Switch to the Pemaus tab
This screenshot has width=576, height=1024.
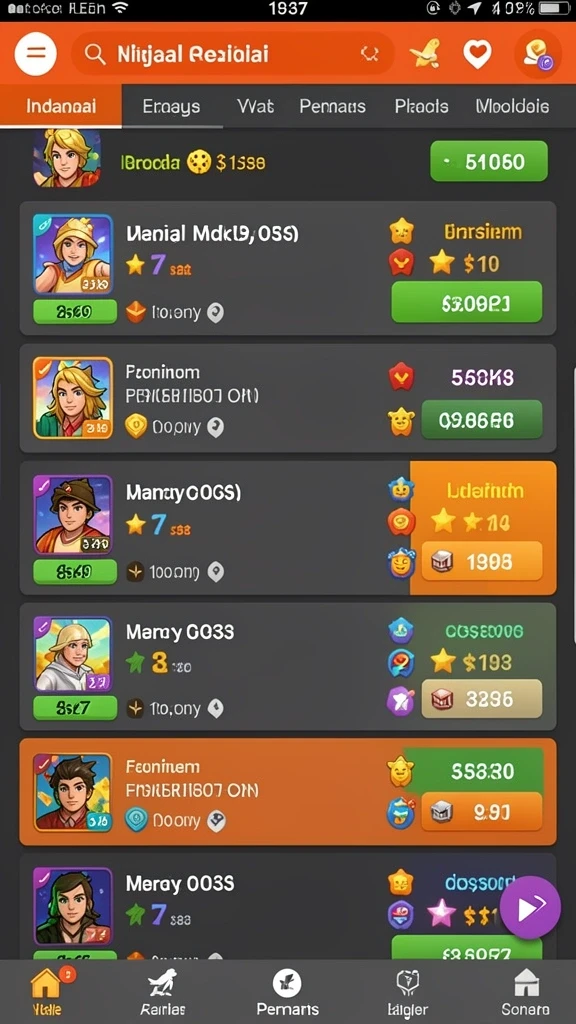coord(332,106)
